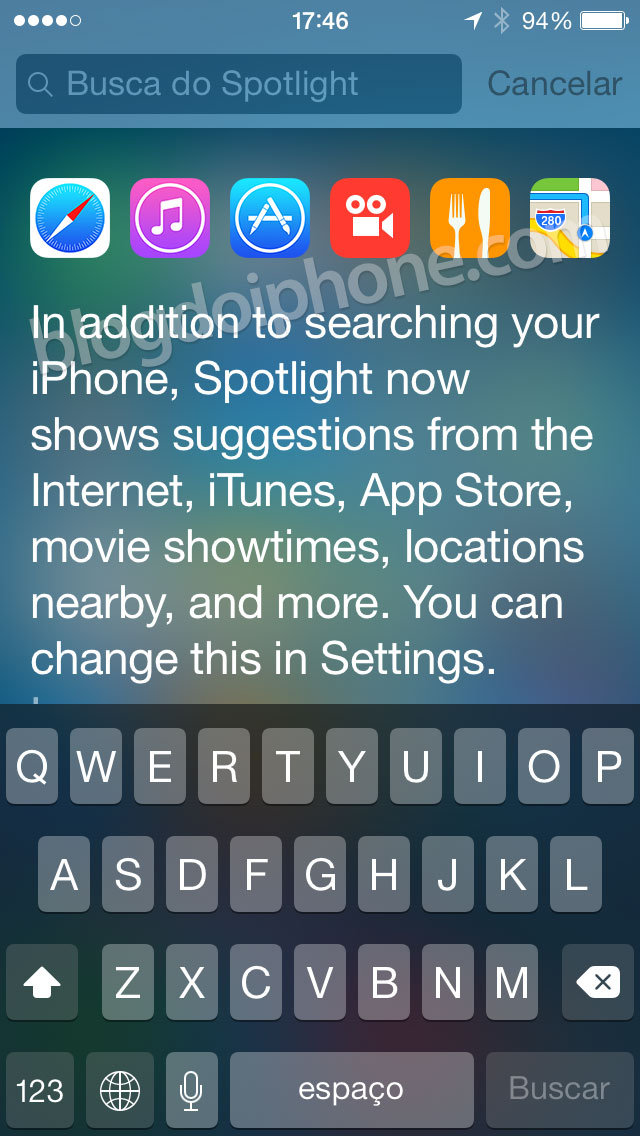640x1136 pixels.
Task: Tap the Busca do Spotlight search field
Action: click(x=238, y=84)
